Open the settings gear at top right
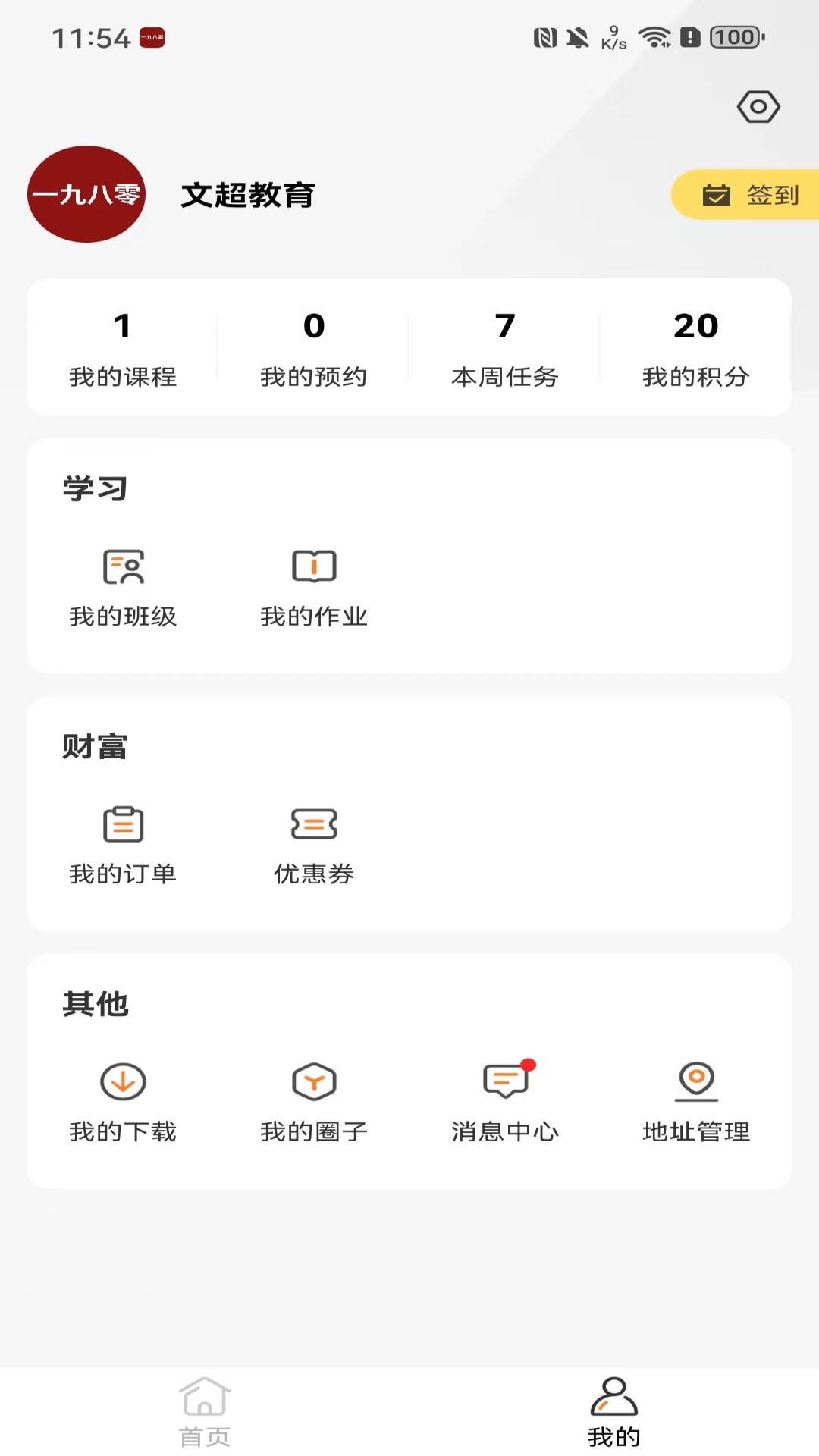The height and width of the screenshot is (1456, 819). (x=758, y=107)
